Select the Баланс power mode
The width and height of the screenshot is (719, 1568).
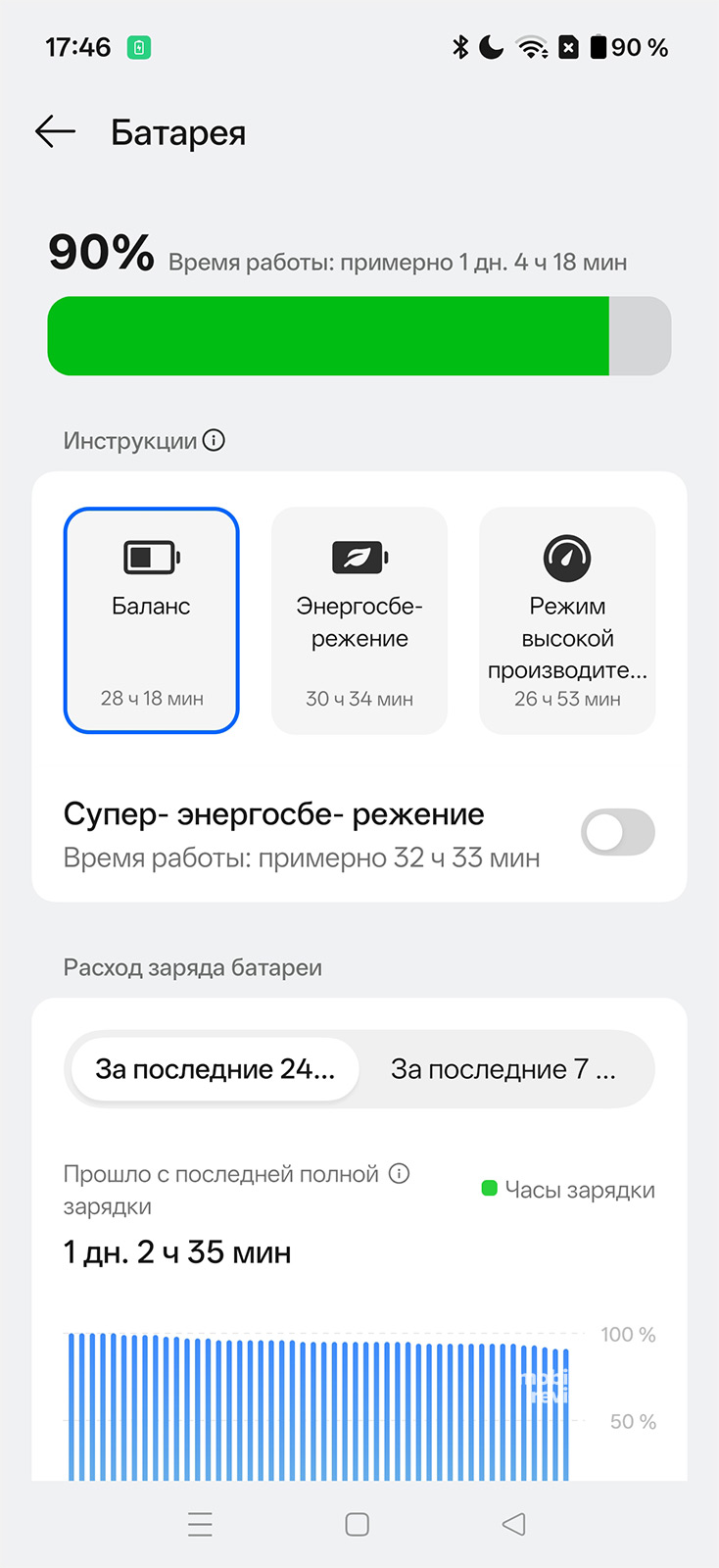pyautogui.click(x=152, y=619)
